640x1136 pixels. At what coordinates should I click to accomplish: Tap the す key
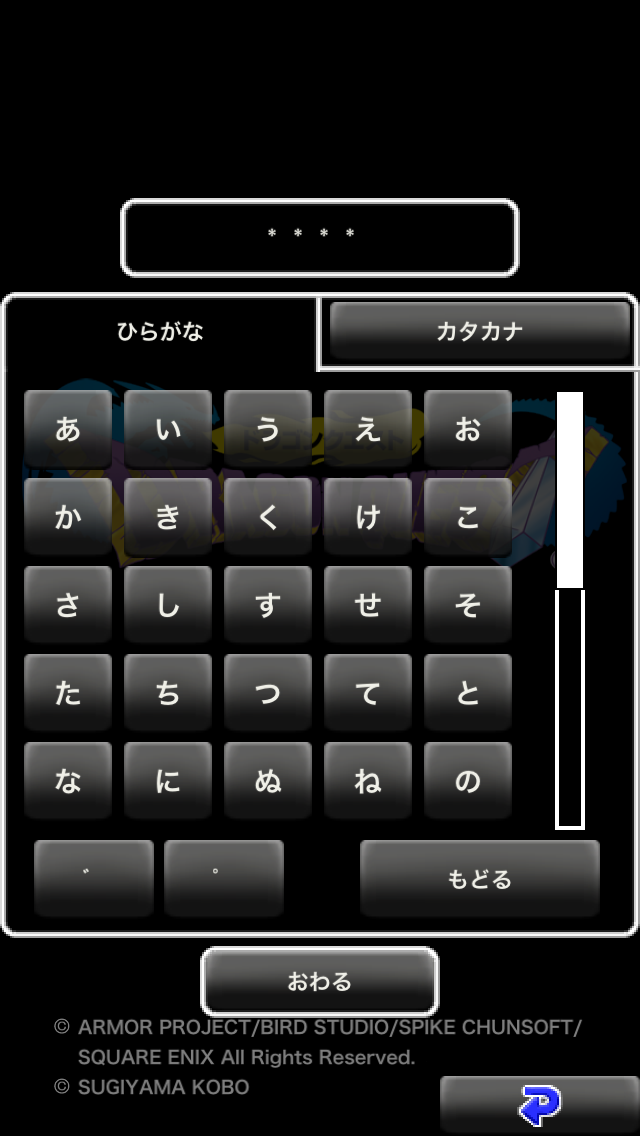[x=268, y=605]
